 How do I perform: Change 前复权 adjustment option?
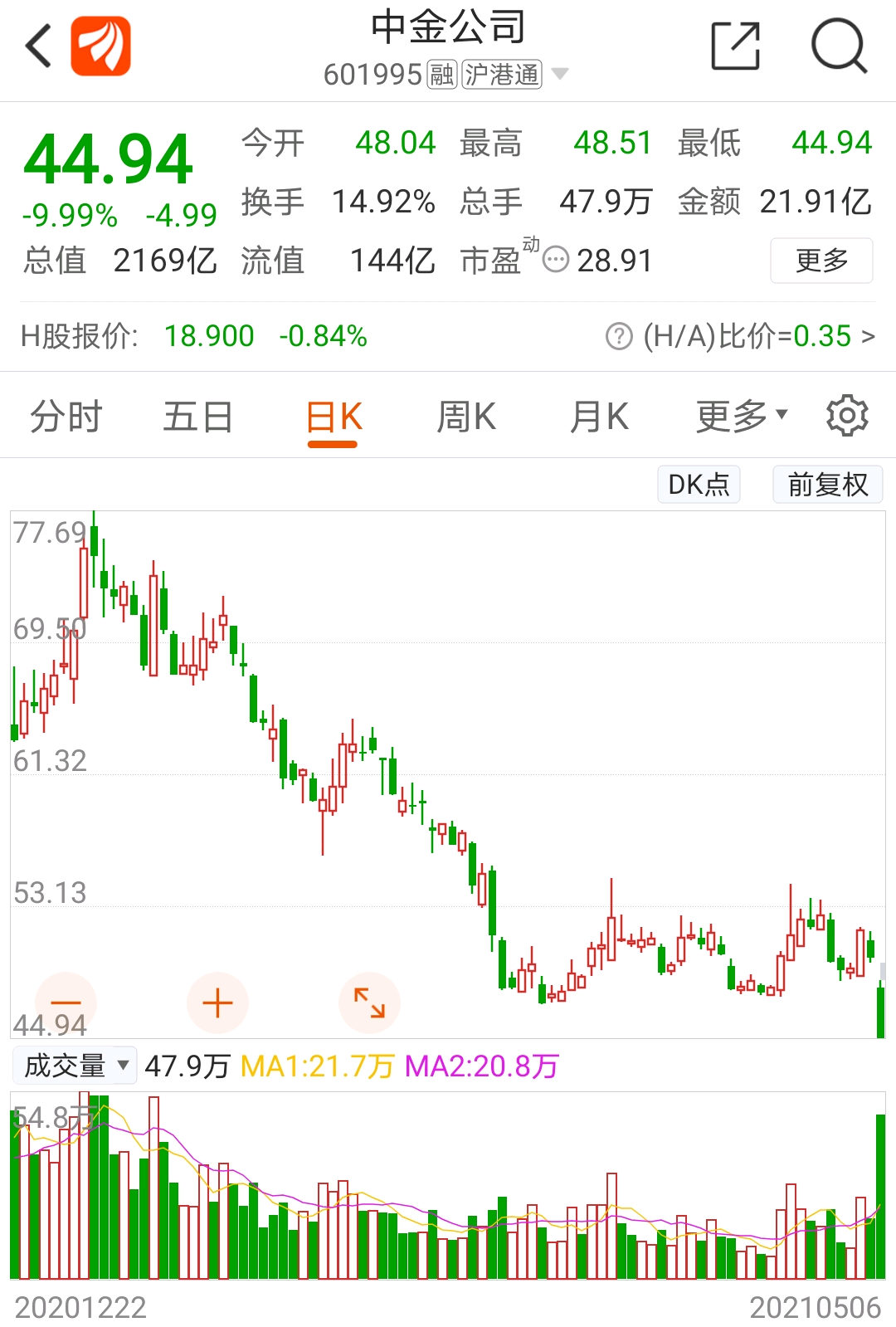pos(827,484)
